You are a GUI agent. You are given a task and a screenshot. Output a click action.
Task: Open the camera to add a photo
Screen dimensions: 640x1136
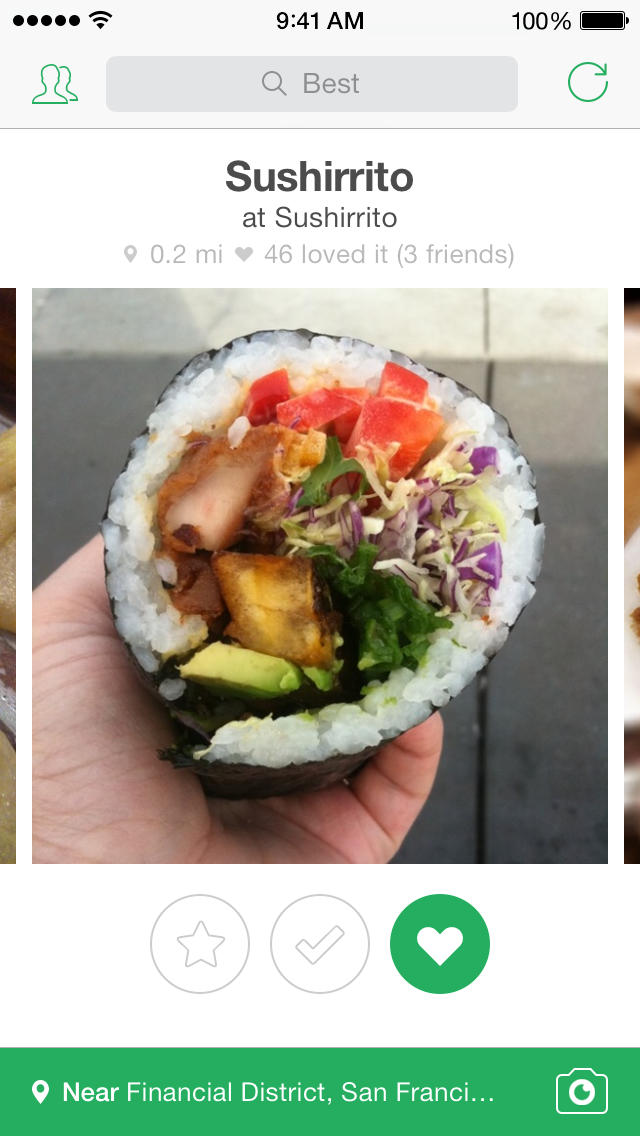point(582,1091)
